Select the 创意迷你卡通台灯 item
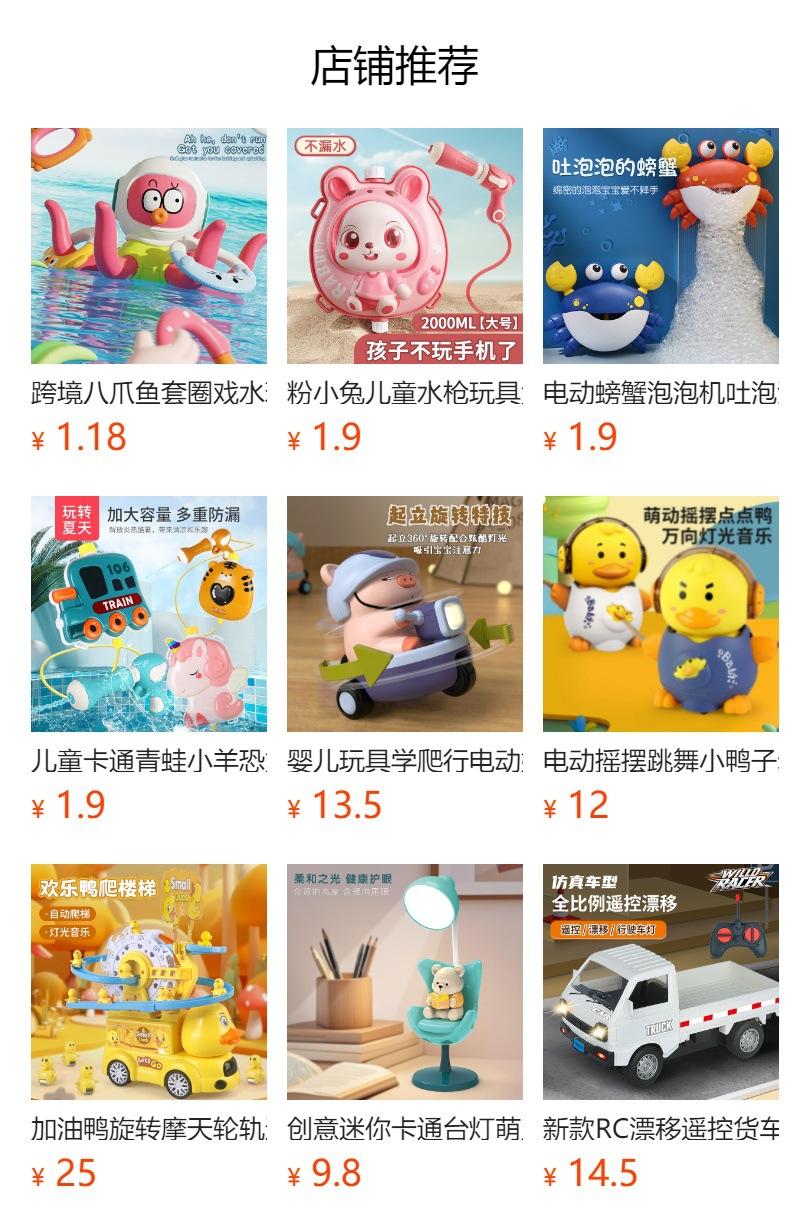790x1232 pixels. point(405,1028)
